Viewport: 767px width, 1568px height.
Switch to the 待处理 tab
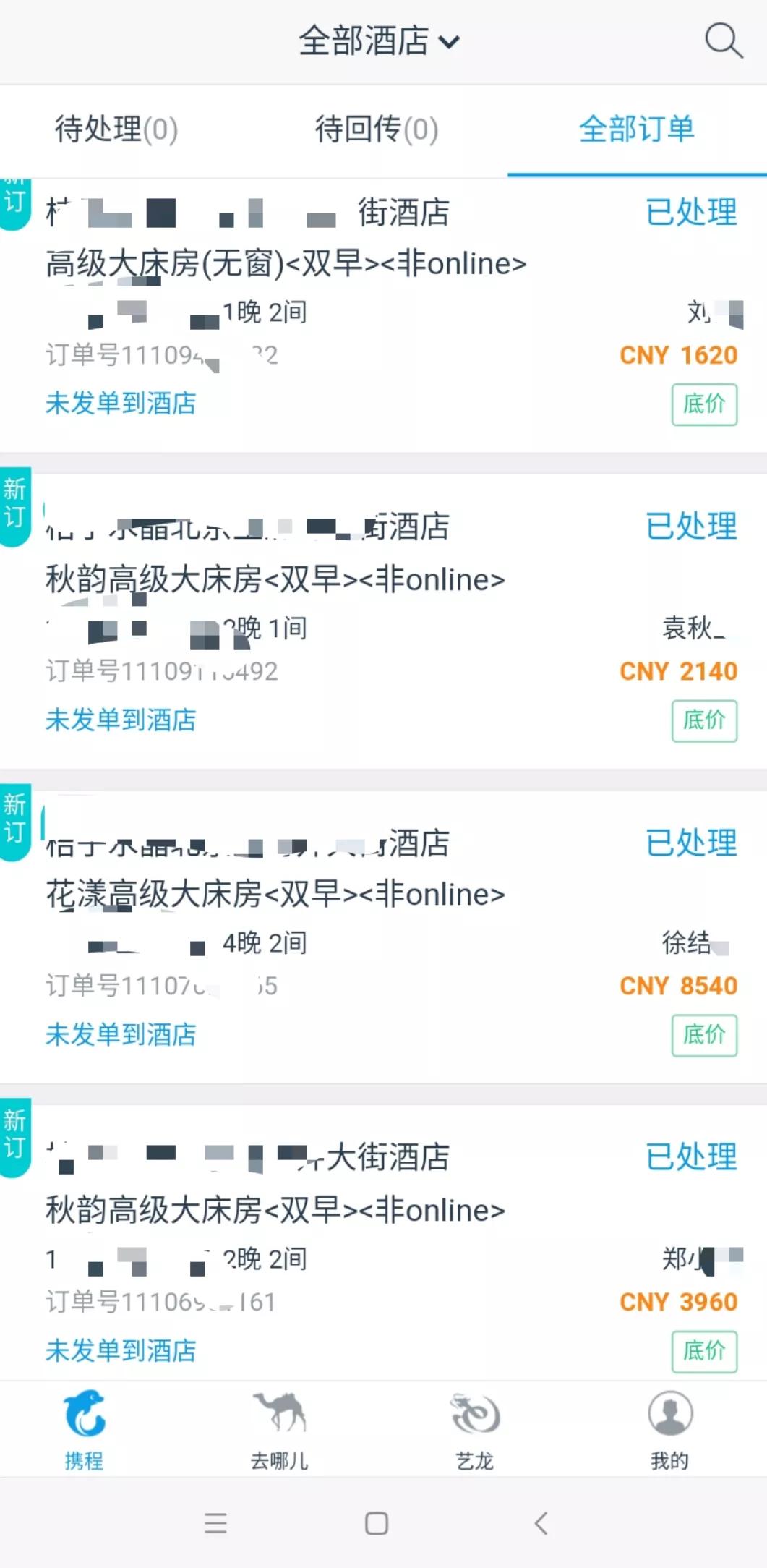point(116,130)
